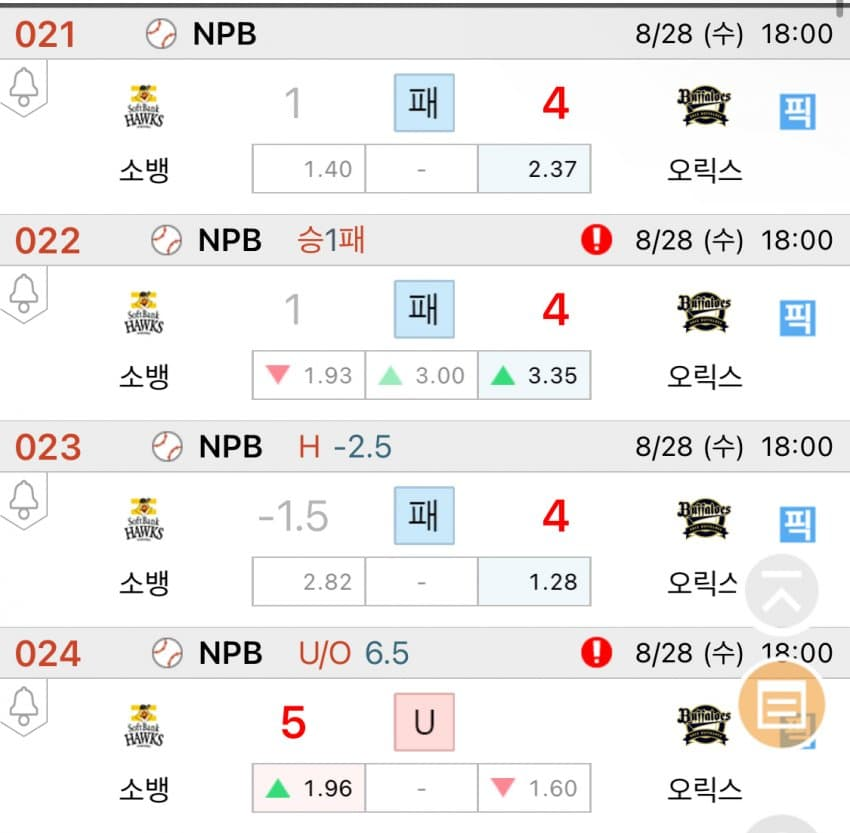Jump to top with the floating arrow button

click(781, 593)
